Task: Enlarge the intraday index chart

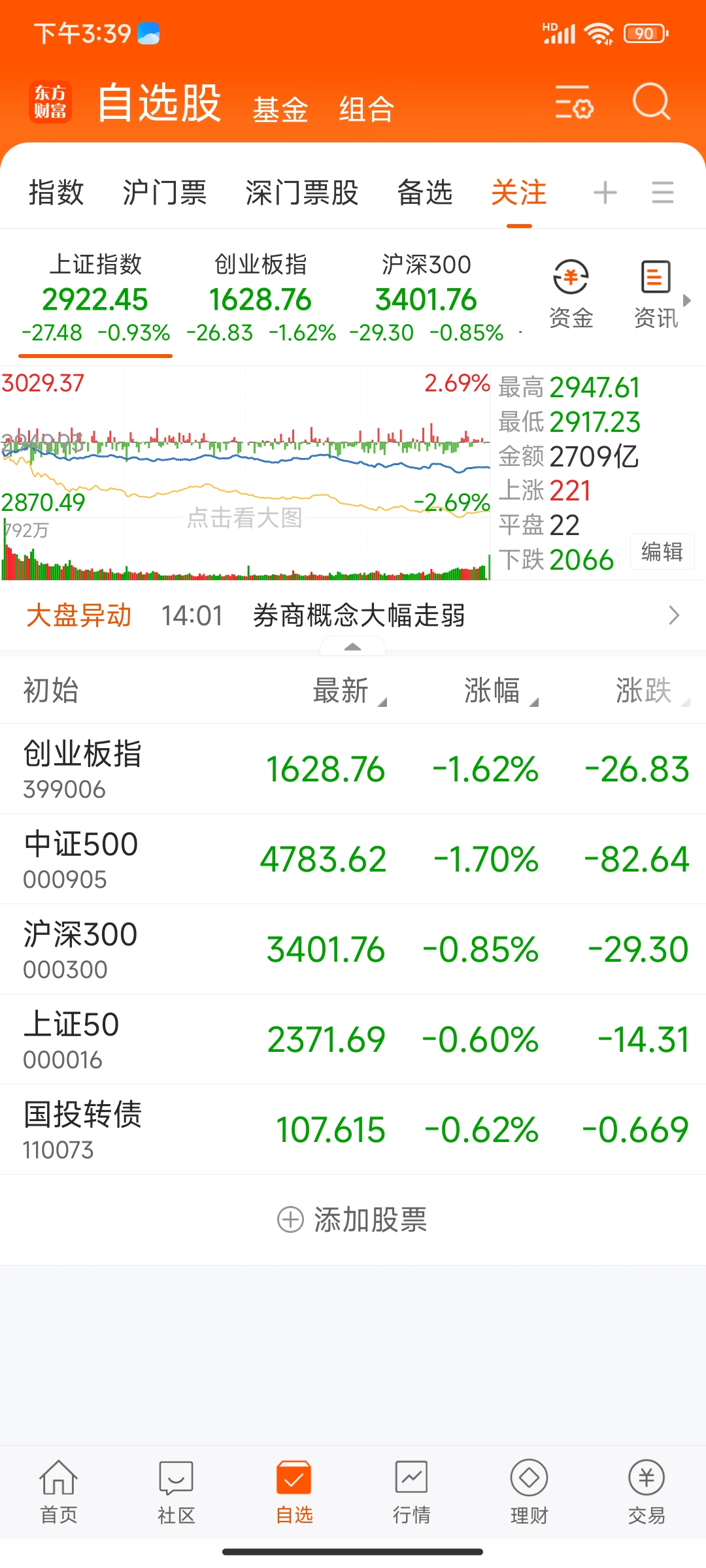Action: [245, 474]
